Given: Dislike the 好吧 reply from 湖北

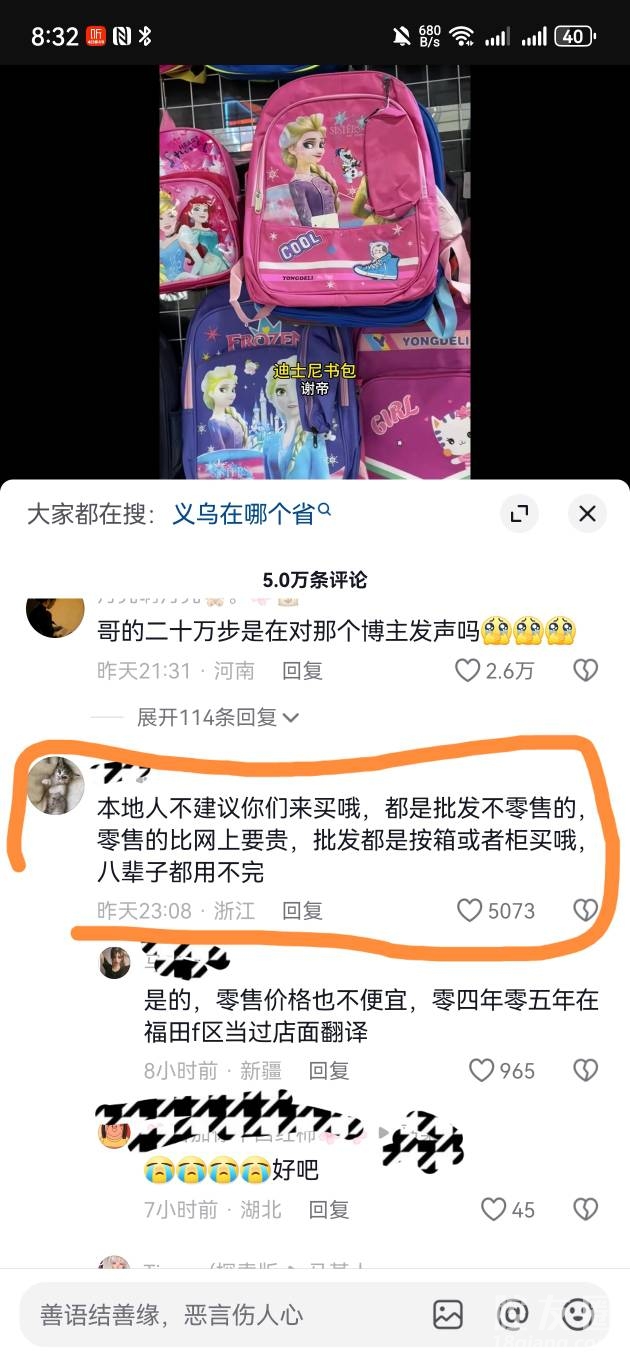Looking at the screenshot, I should (x=585, y=1209).
